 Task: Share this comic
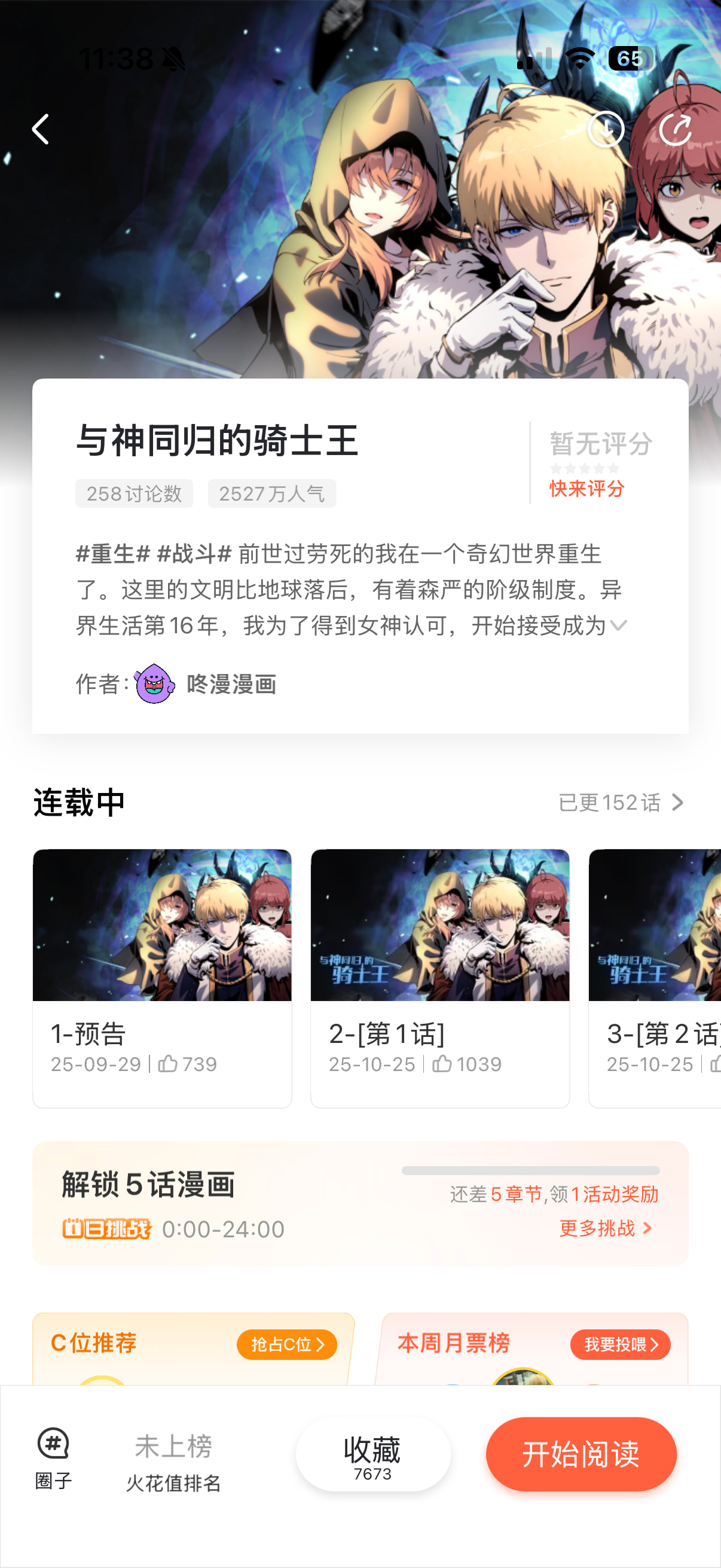coord(676,129)
